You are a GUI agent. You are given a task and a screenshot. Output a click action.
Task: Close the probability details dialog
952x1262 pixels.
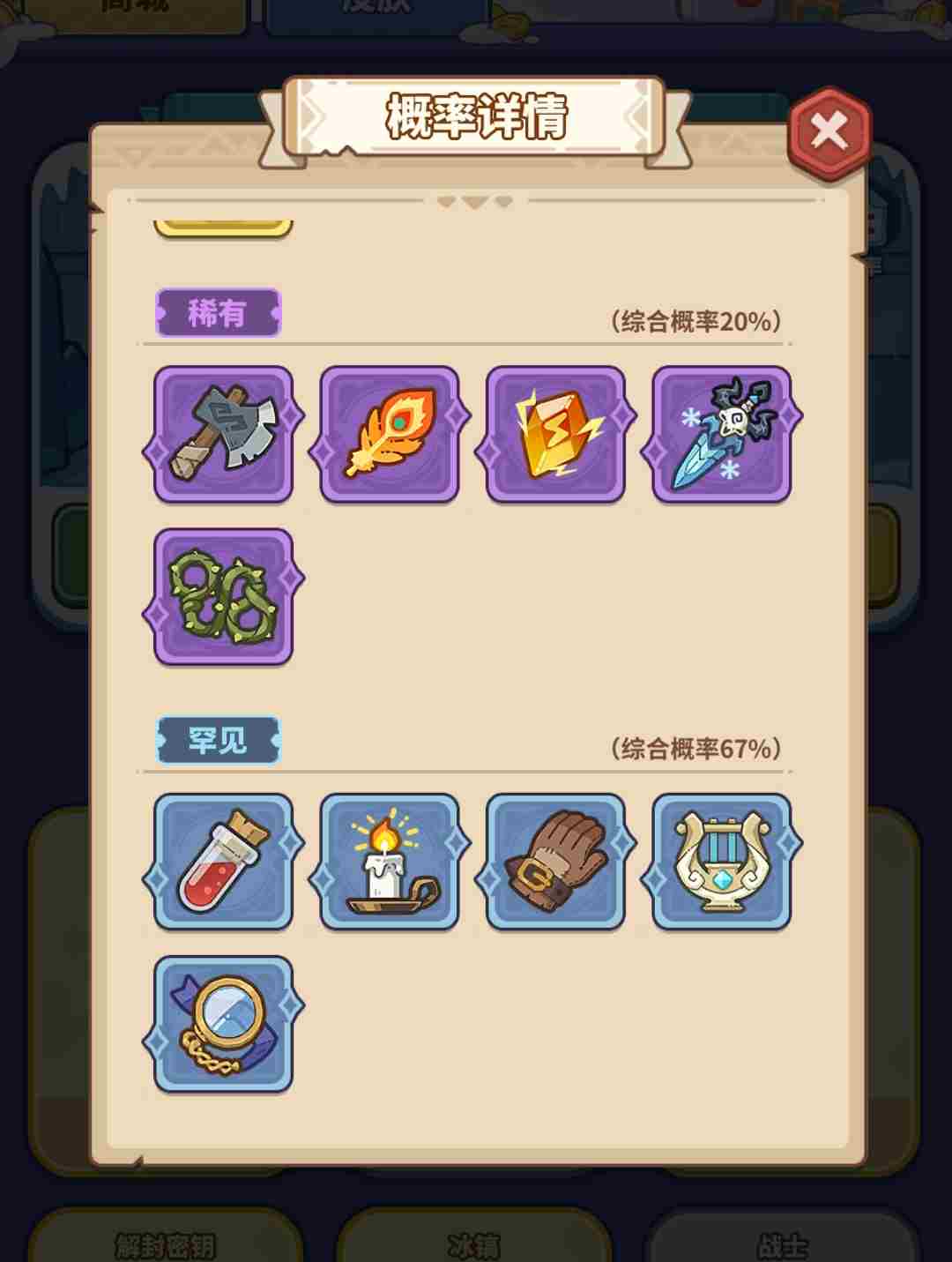tap(829, 133)
